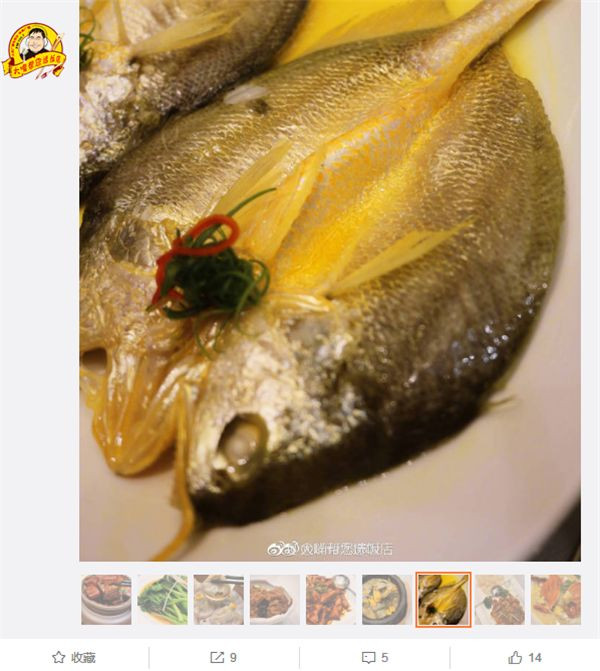600x671 pixels.
Task: Open the eighth photo thumbnail
Action: (499, 600)
